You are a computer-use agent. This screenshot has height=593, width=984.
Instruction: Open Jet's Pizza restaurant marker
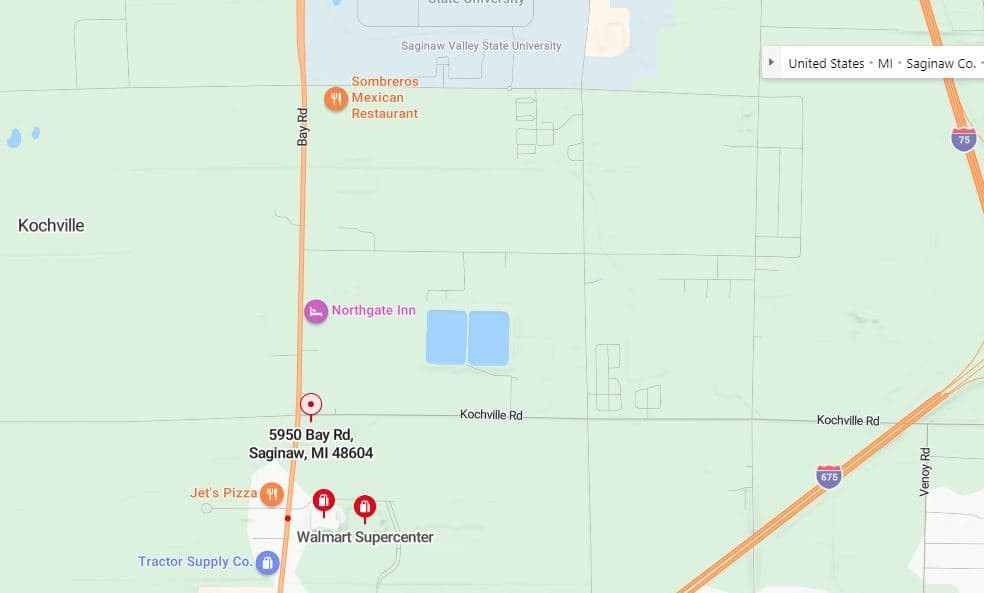[272, 493]
